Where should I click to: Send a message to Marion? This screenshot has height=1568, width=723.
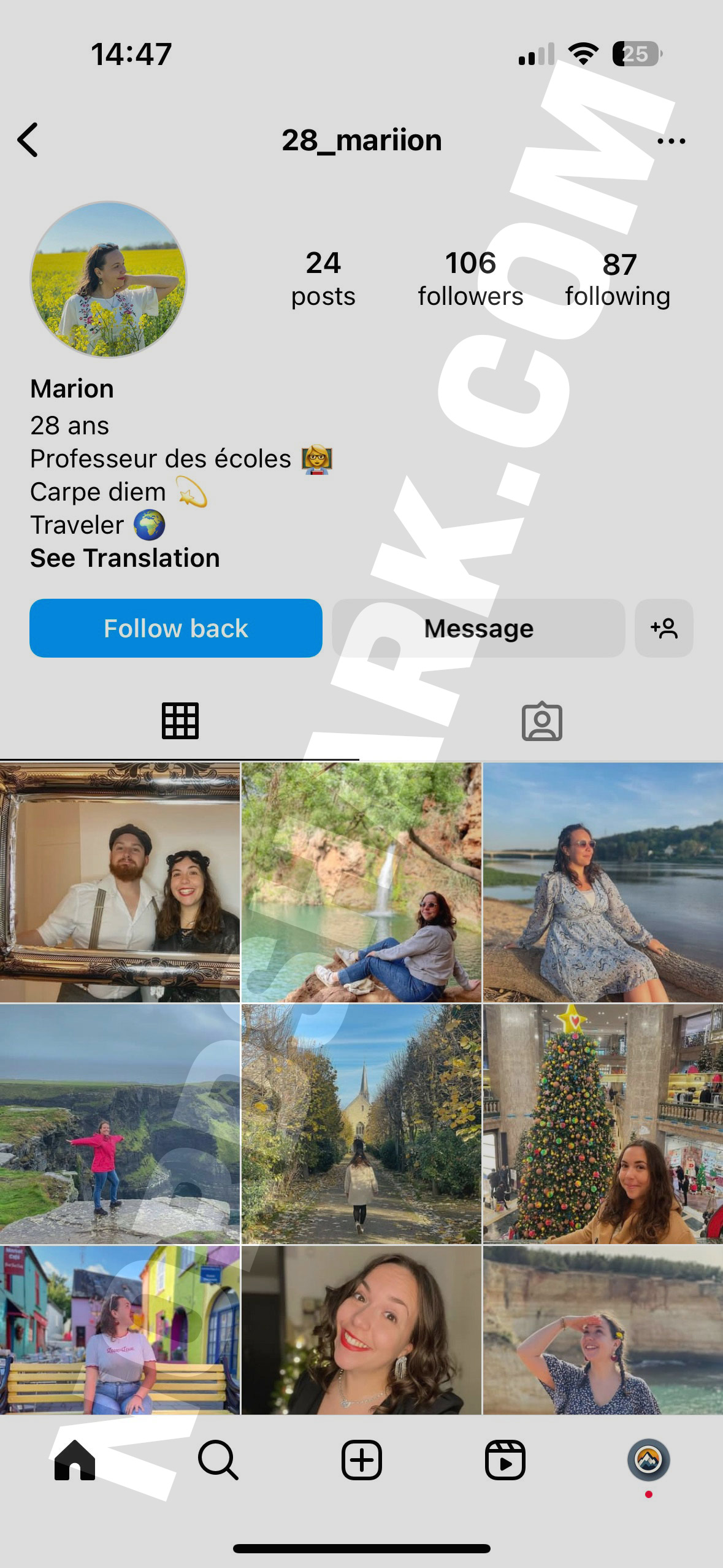[478, 628]
